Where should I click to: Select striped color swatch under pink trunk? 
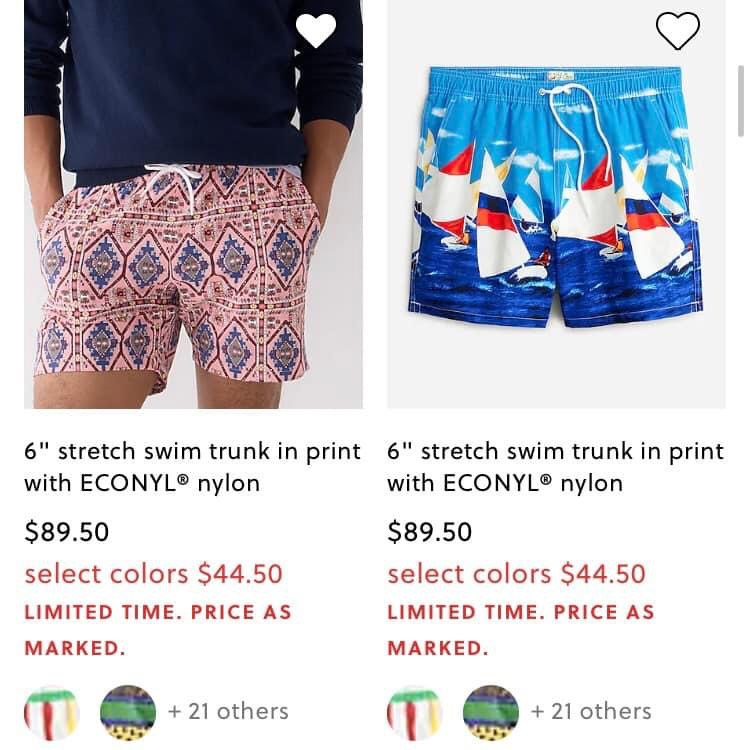(52, 712)
